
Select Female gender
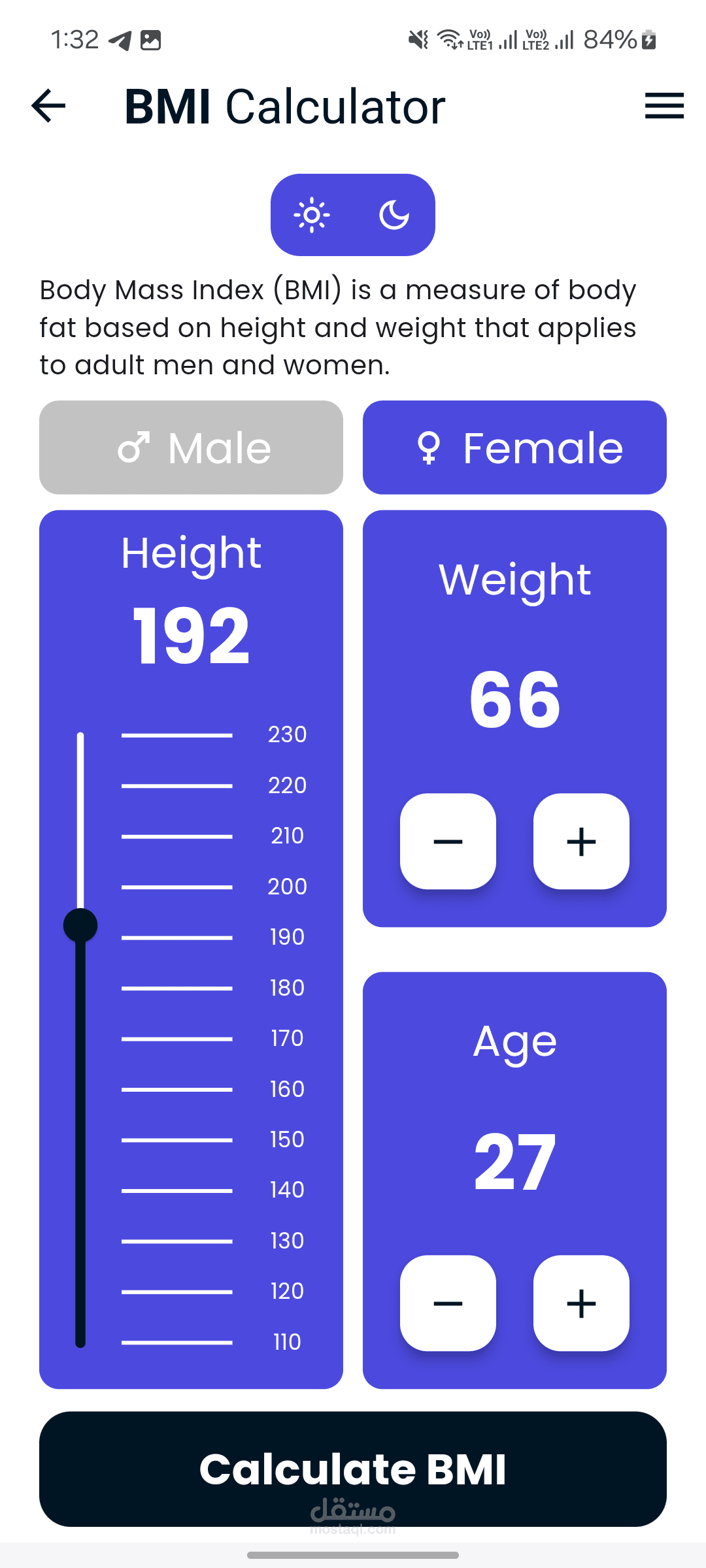pyautogui.click(x=514, y=448)
